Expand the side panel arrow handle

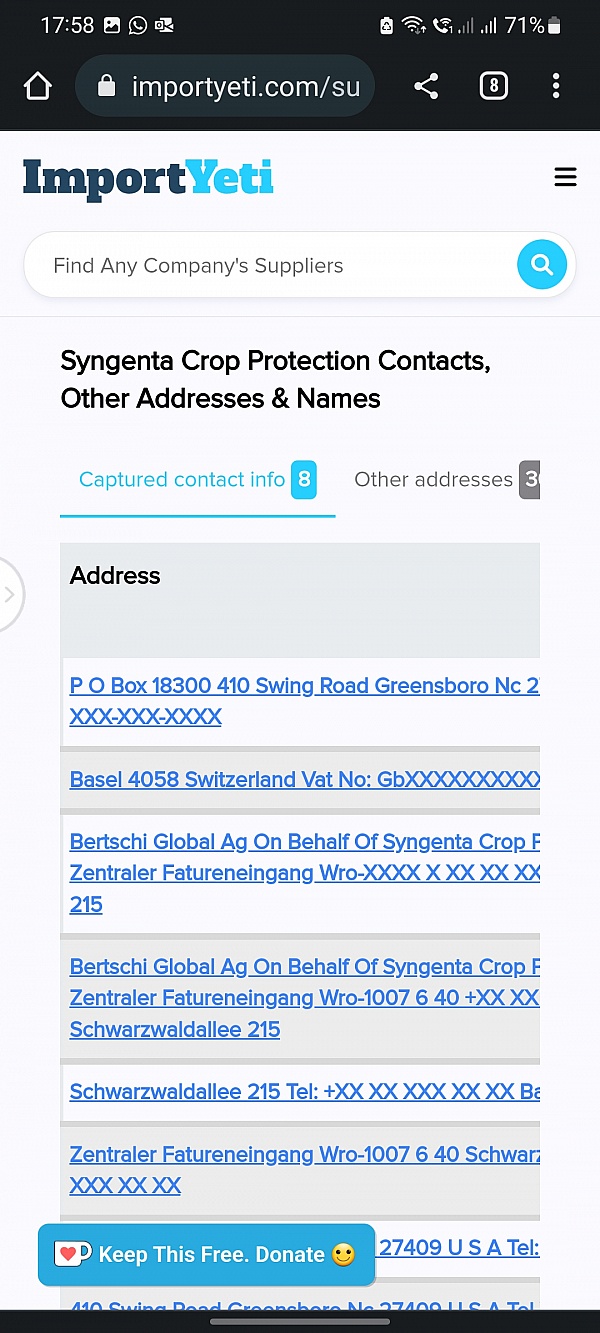[x=9, y=595]
